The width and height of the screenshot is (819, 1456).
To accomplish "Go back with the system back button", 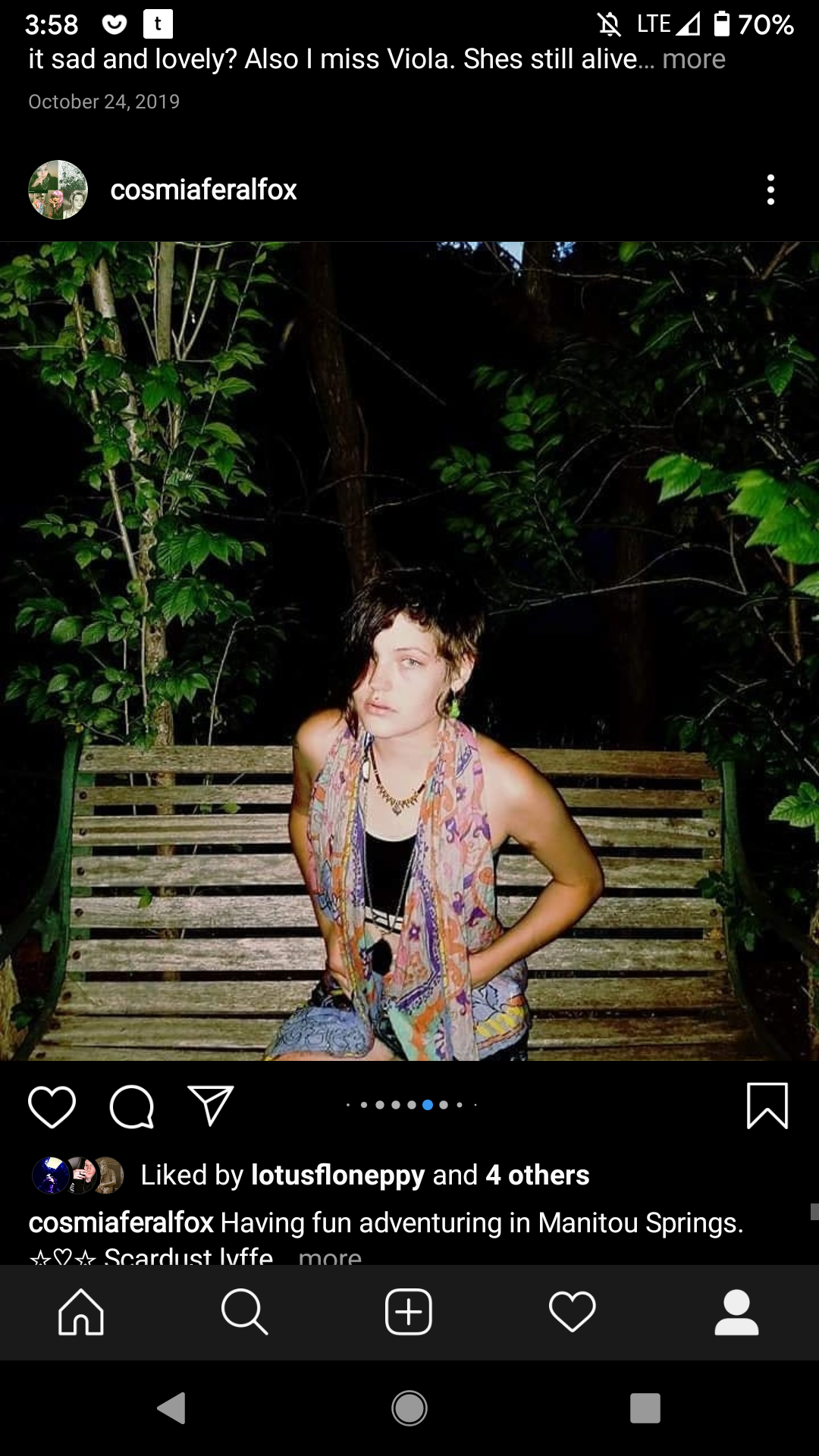I will 172,1408.
